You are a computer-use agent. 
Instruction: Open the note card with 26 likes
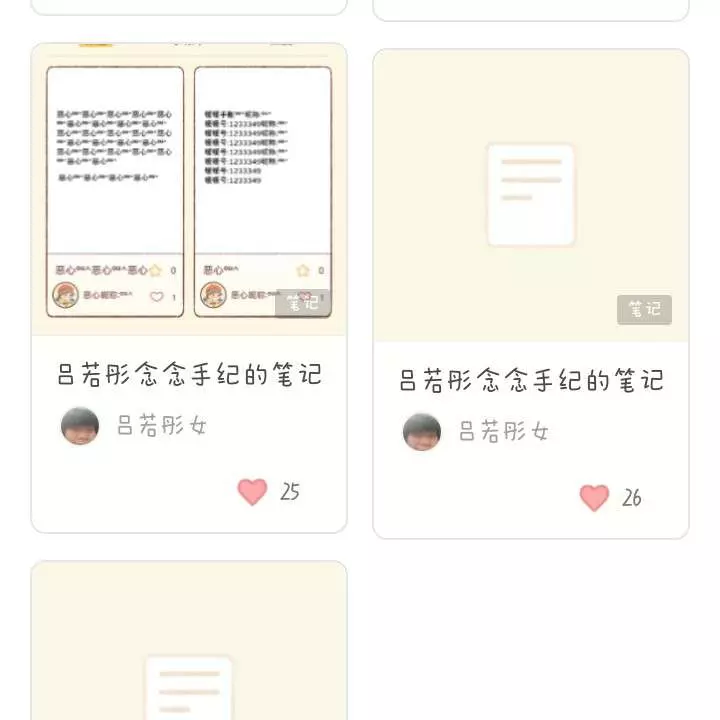(x=530, y=200)
